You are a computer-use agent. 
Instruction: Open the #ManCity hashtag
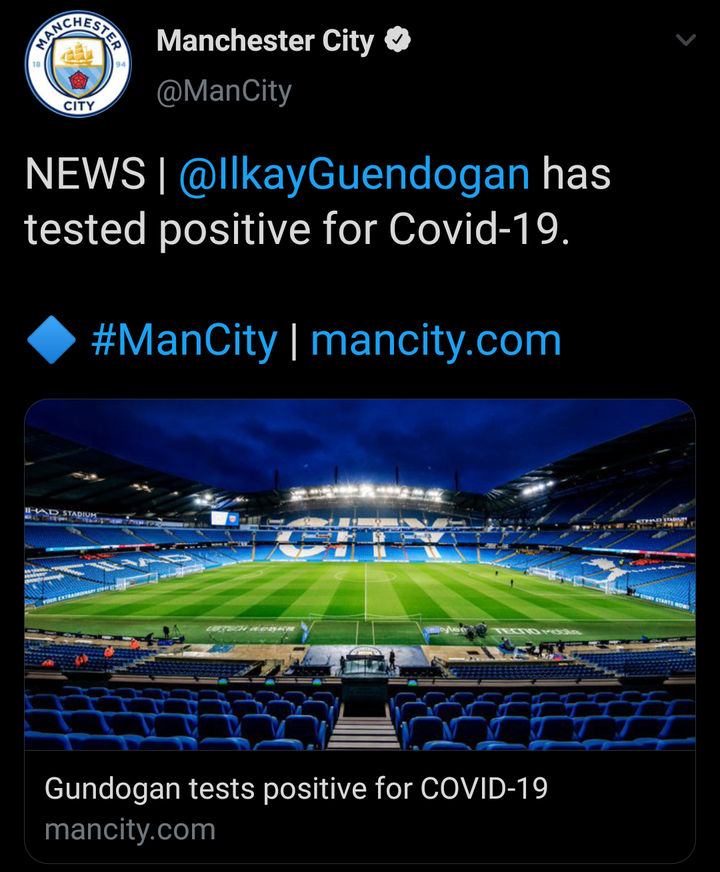(x=183, y=340)
